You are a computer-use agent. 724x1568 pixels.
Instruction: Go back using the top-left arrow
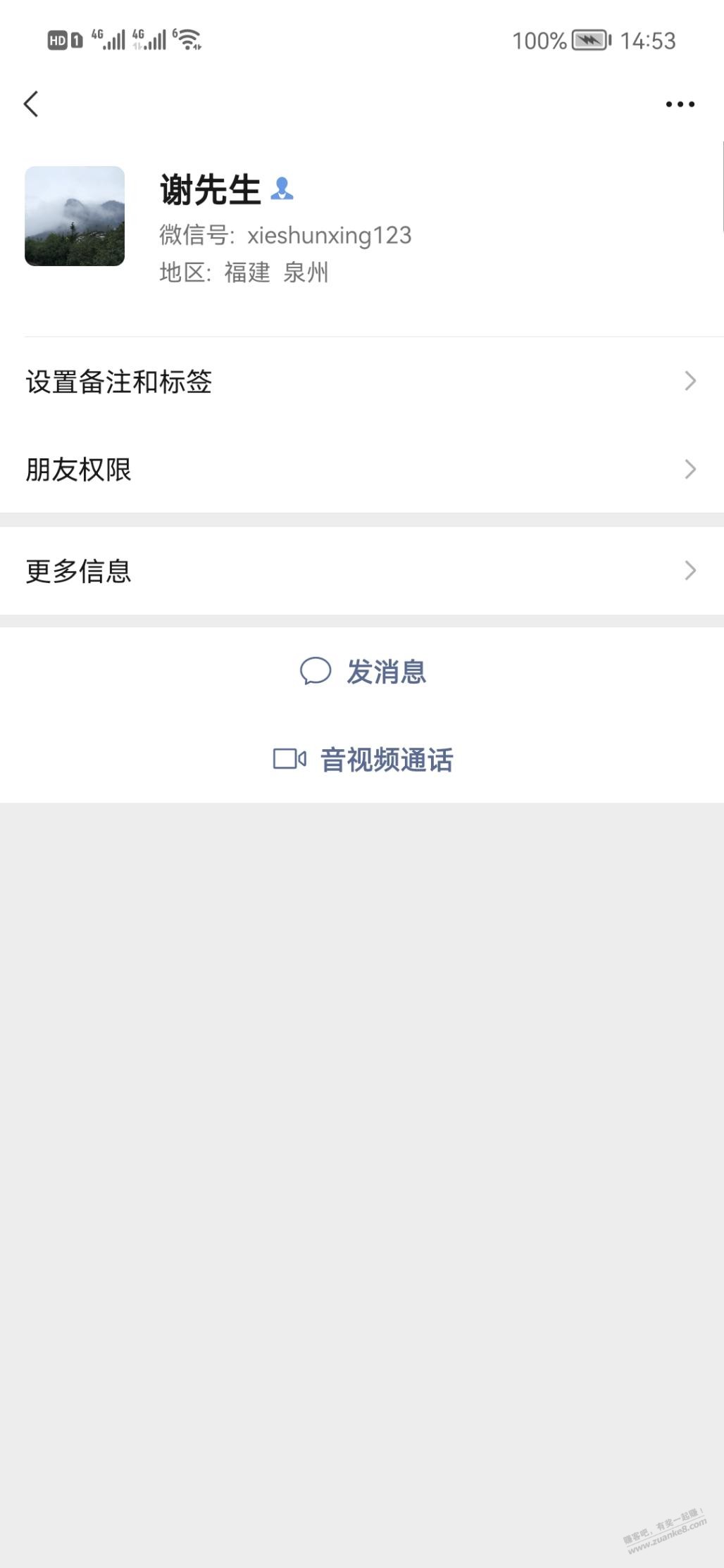(x=31, y=104)
